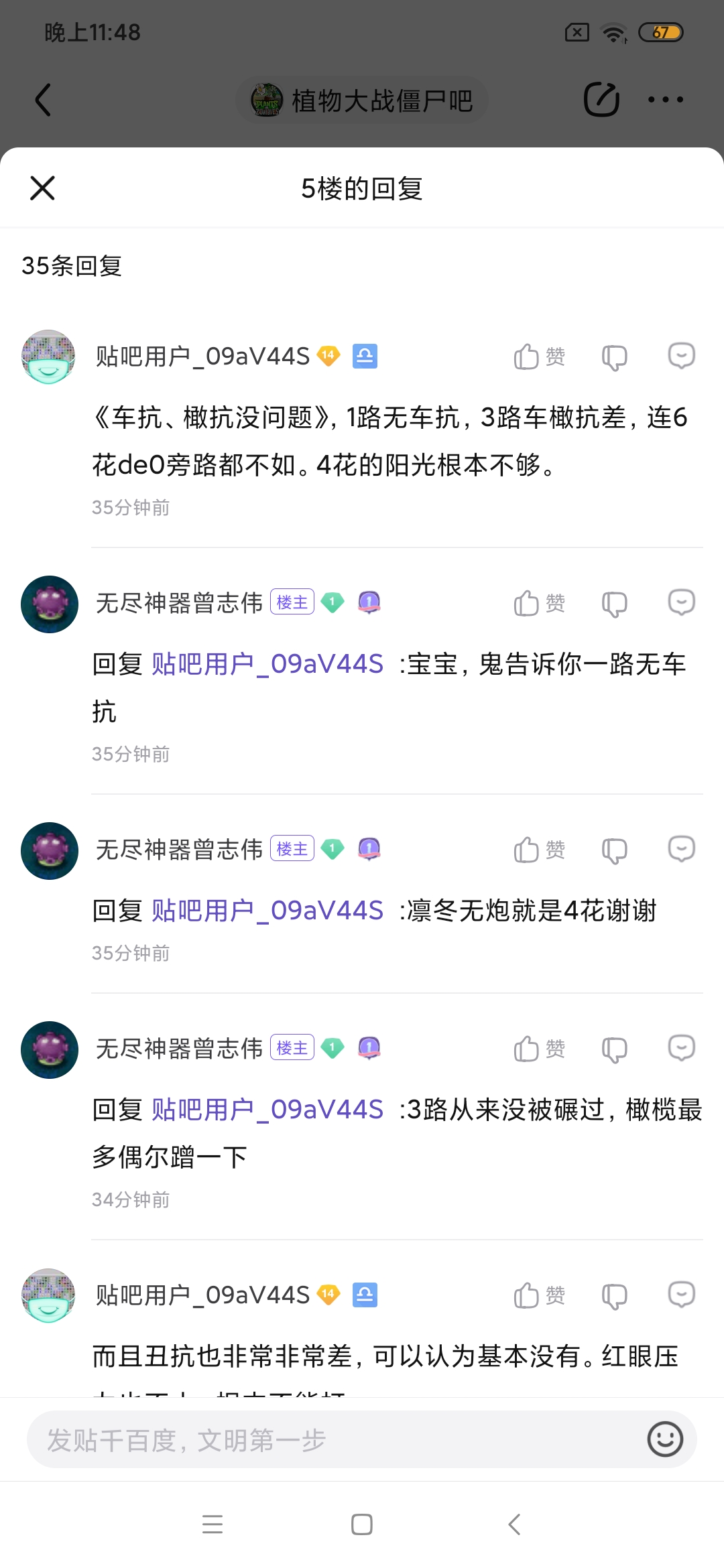Viewport: 724px width, 1568px height.
Task: Open the compose/edit post icon
Action: 601,100
